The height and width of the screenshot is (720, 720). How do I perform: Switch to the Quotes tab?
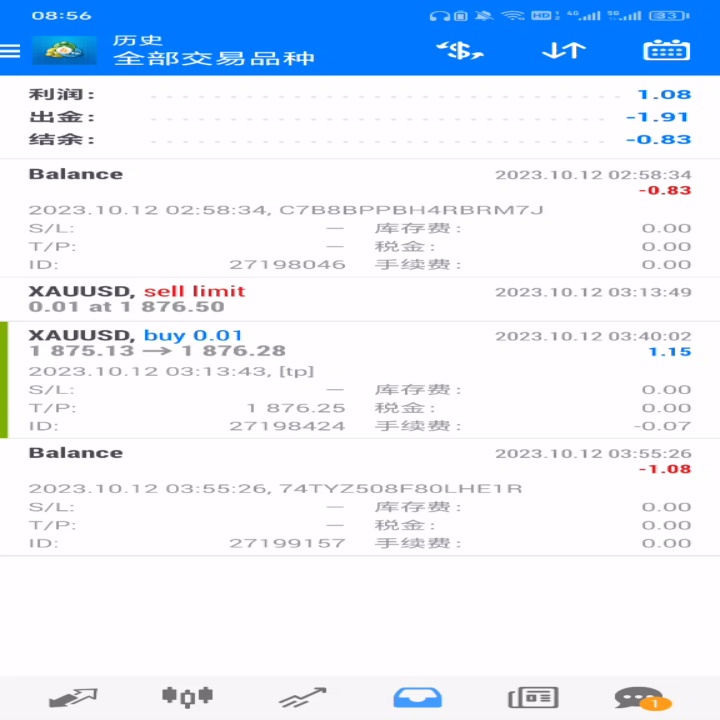pos(73,698)
